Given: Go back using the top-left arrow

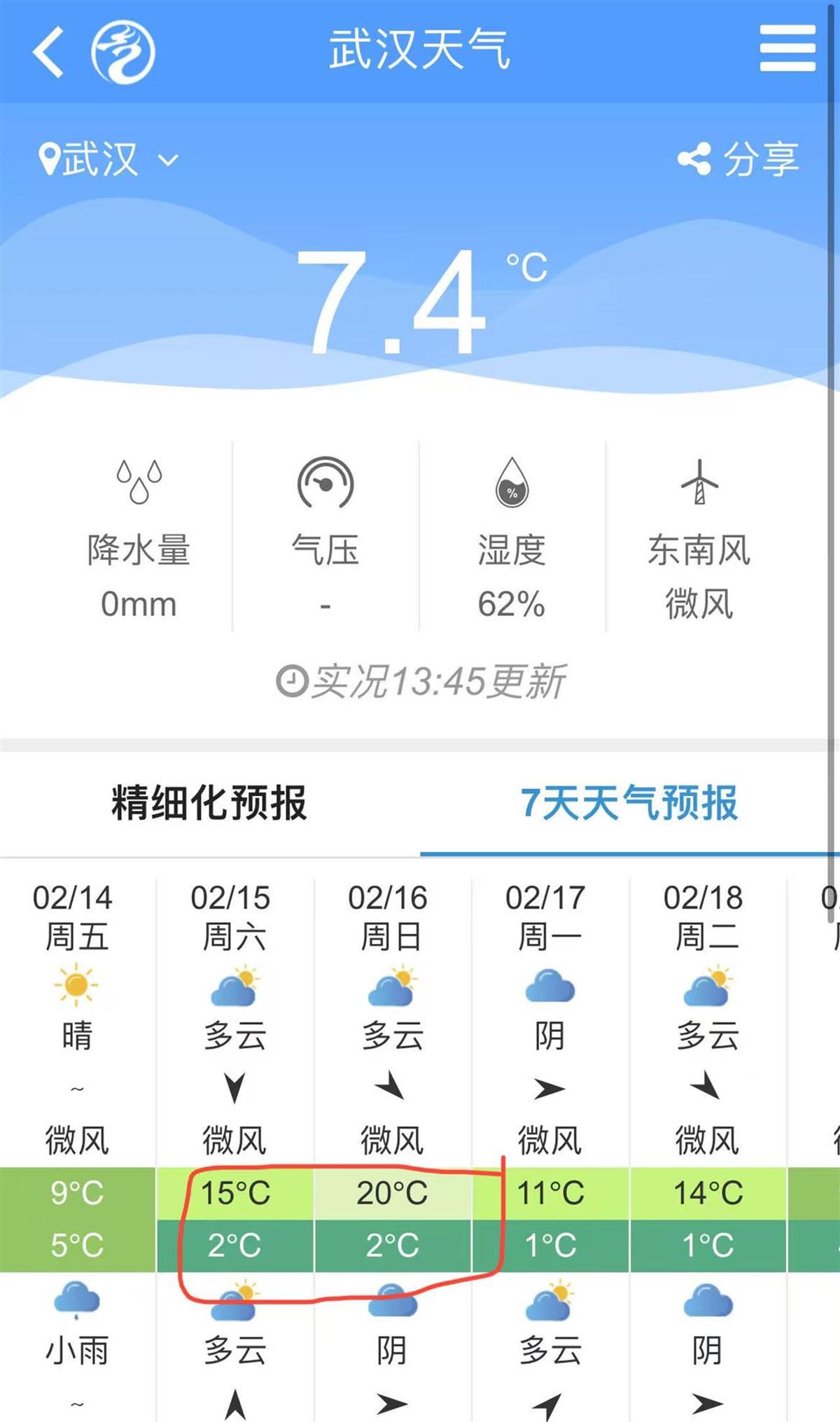Looking at the screenshot, I should (49, 52).
